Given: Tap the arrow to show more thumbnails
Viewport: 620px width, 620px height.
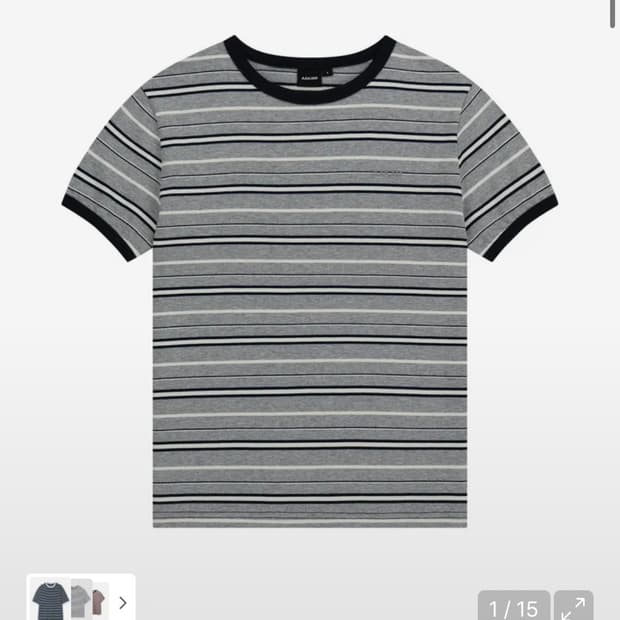Looking at the screenshot, I should click(123, 603).
